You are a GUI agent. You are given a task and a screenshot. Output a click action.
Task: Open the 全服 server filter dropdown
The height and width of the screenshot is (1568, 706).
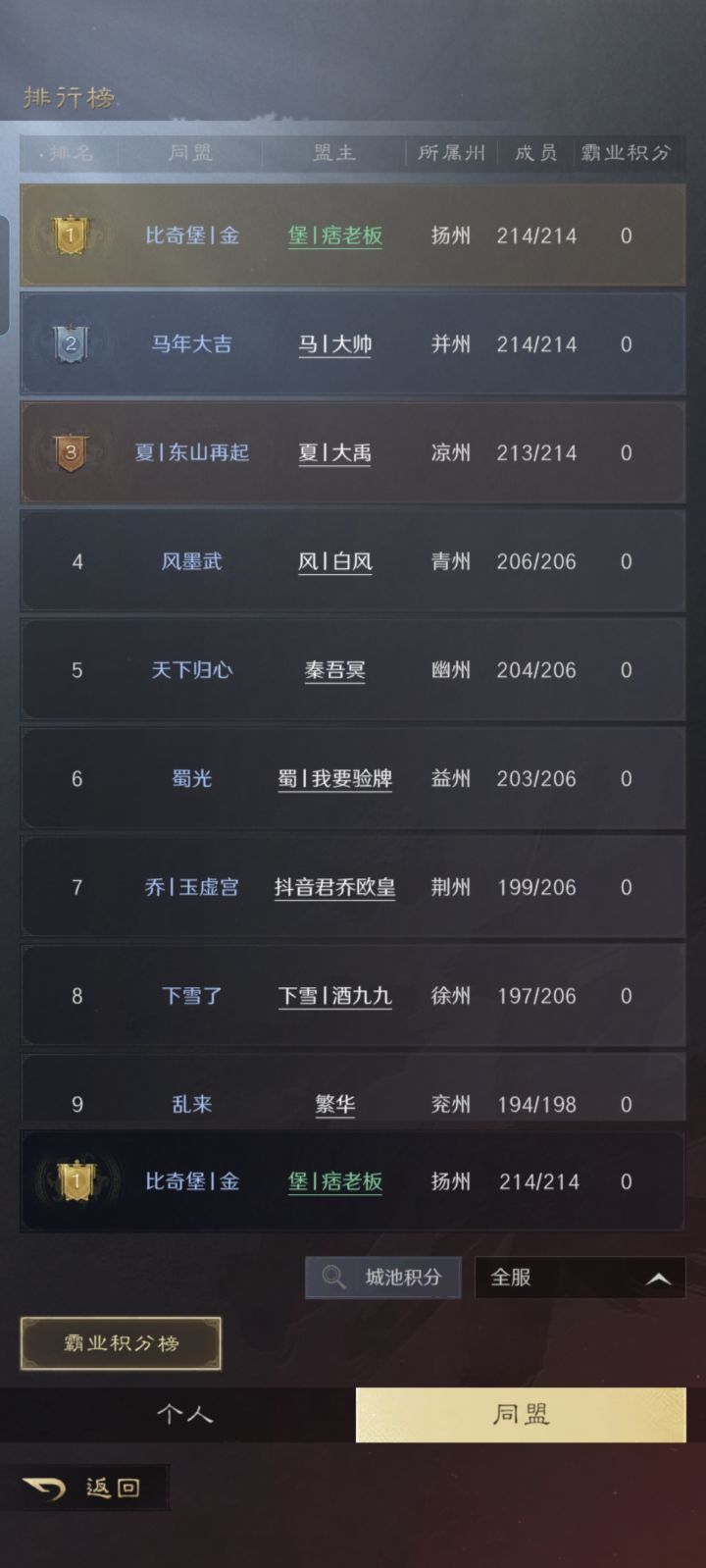pyautogui.click(x=579, y=1278)
